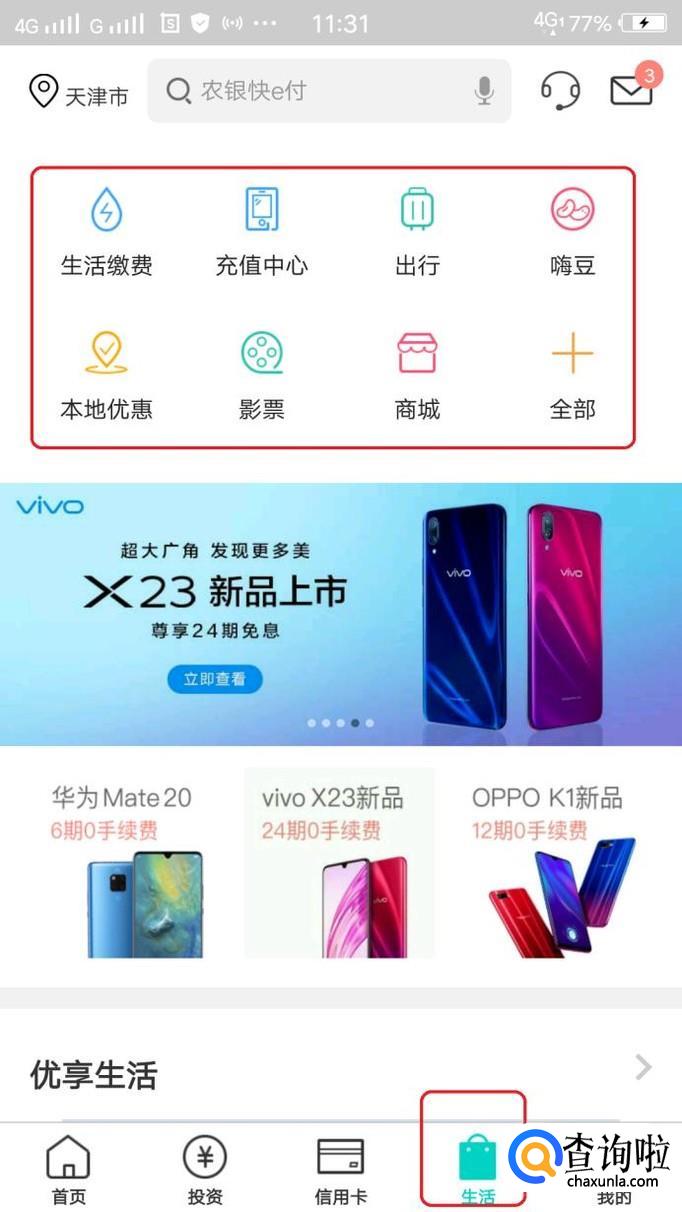Go to 充值中心
The image size is (682, 1212).
262,232
